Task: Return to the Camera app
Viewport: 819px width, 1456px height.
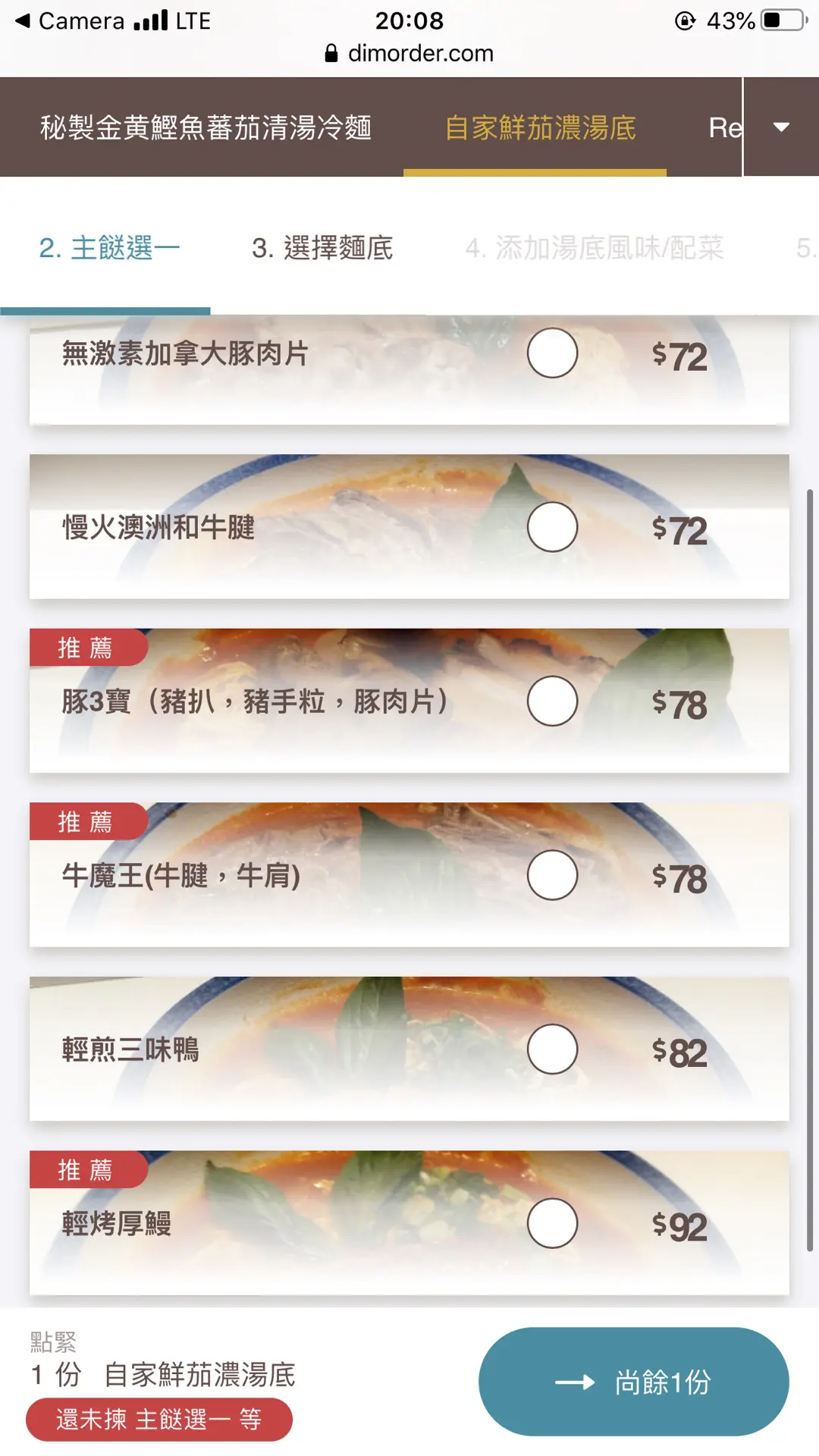Action: 70,20
